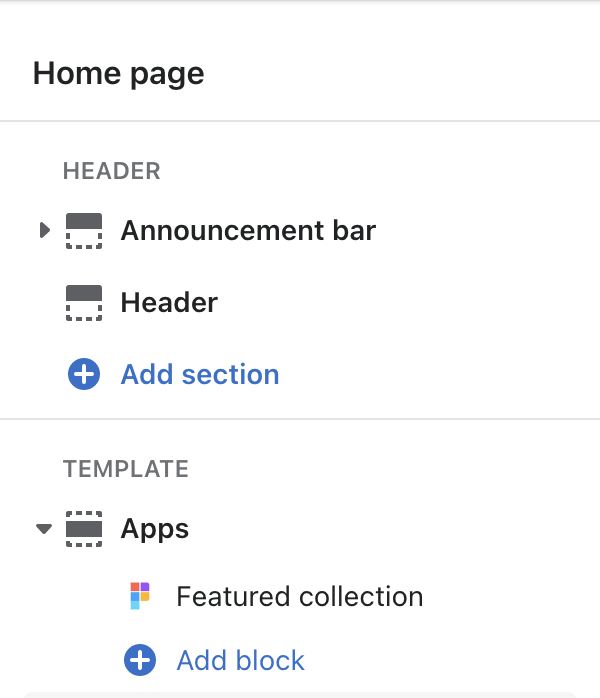Screen dimensions: 600x698
Task: Expand the Announcement bar section
Action: (44, 231)
